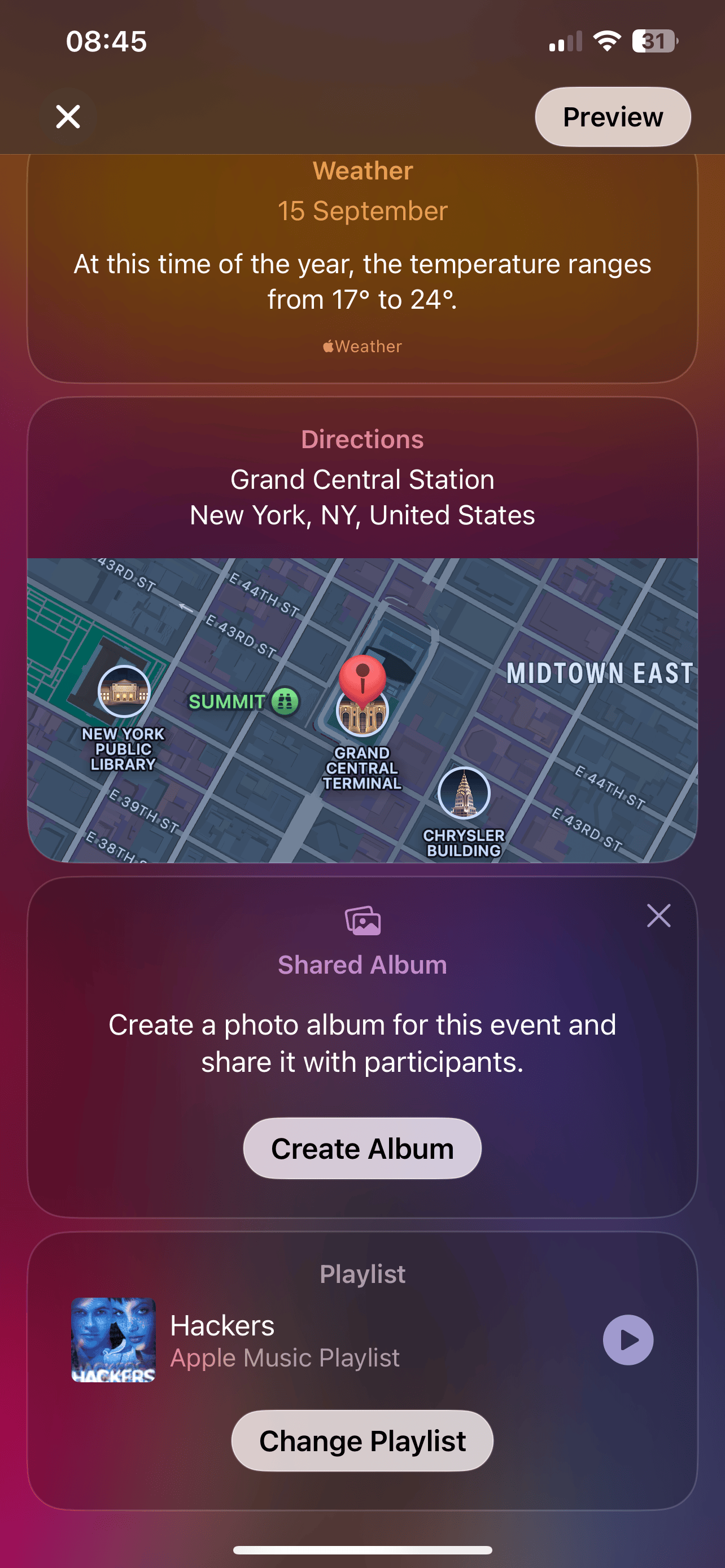Tap Create Album

coord(362,1148)
